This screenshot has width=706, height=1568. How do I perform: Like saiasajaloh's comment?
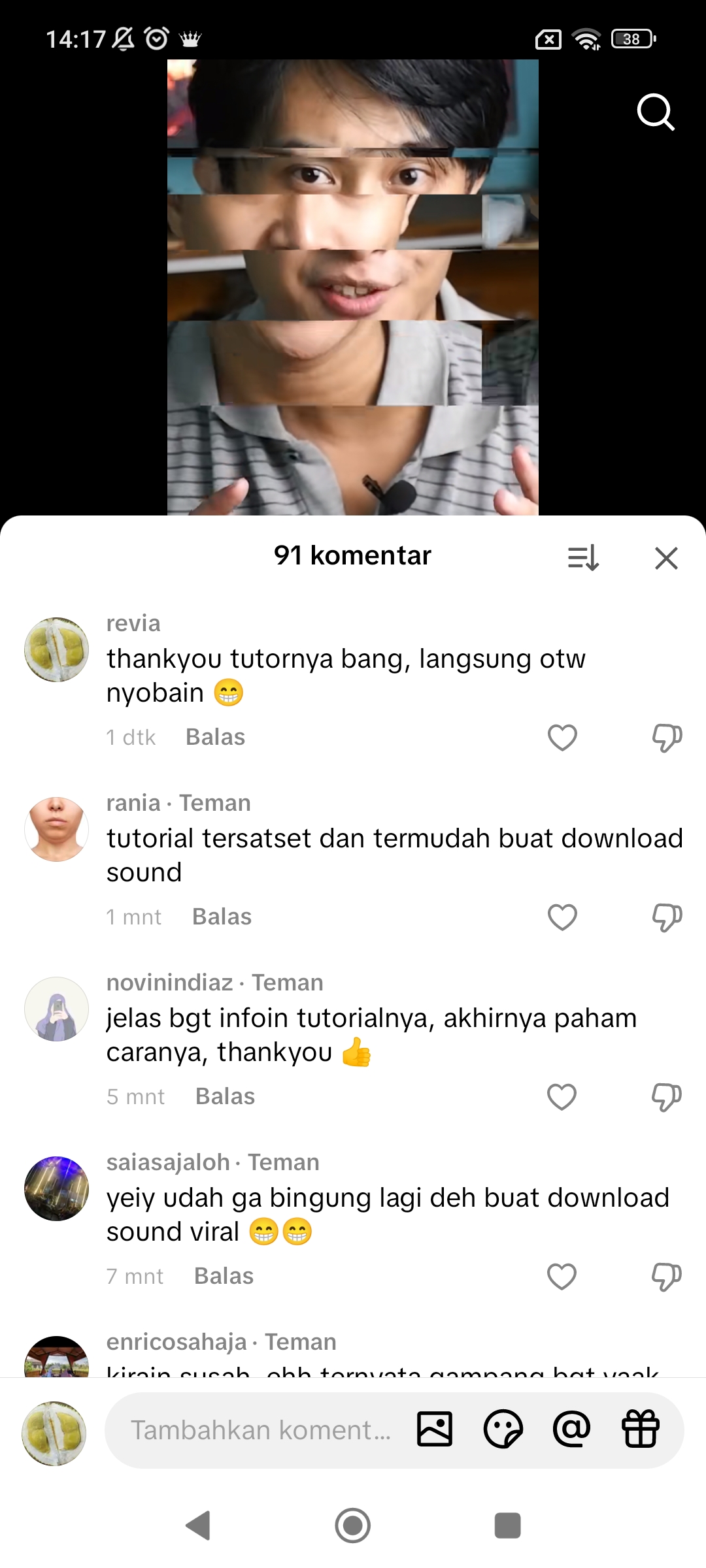coord(562,1277)
